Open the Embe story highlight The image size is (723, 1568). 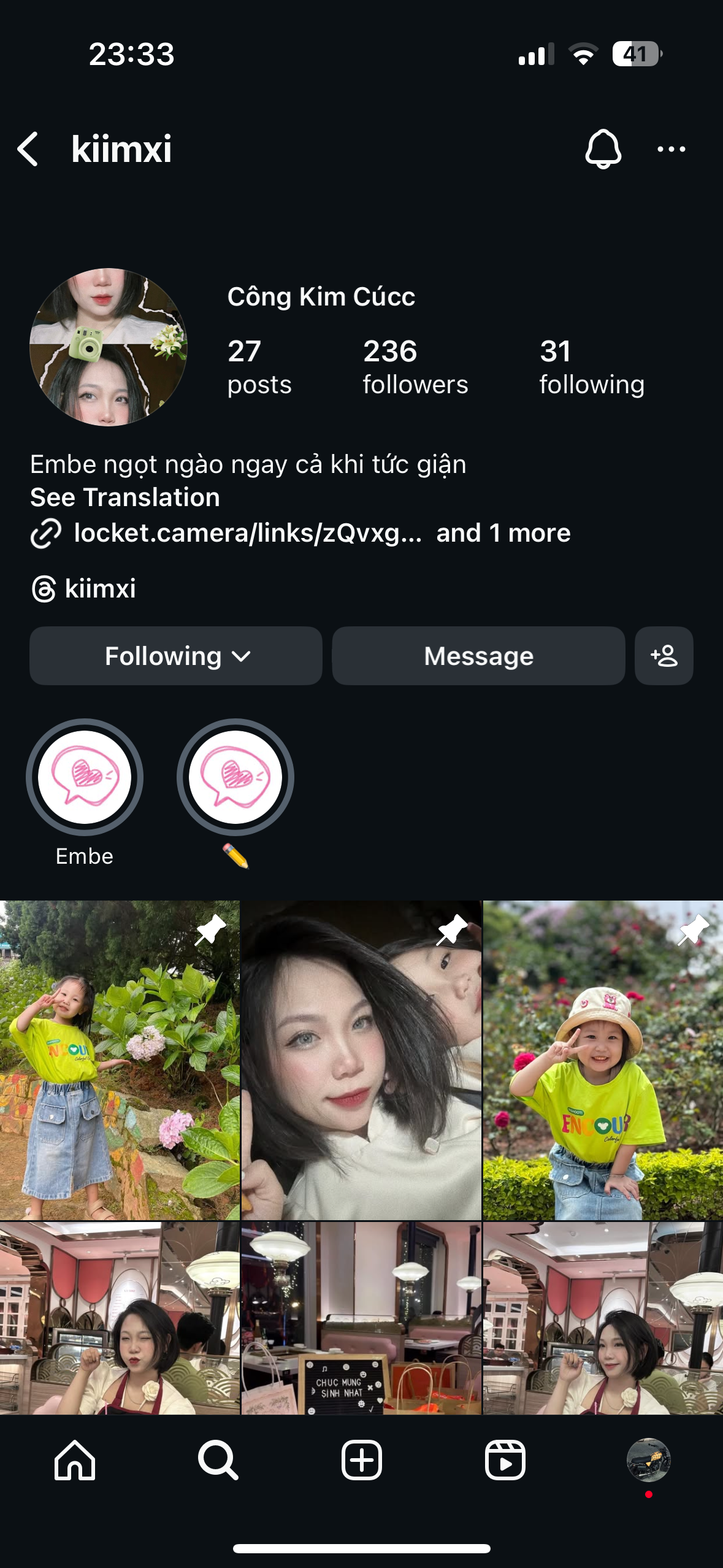point(85,777)
